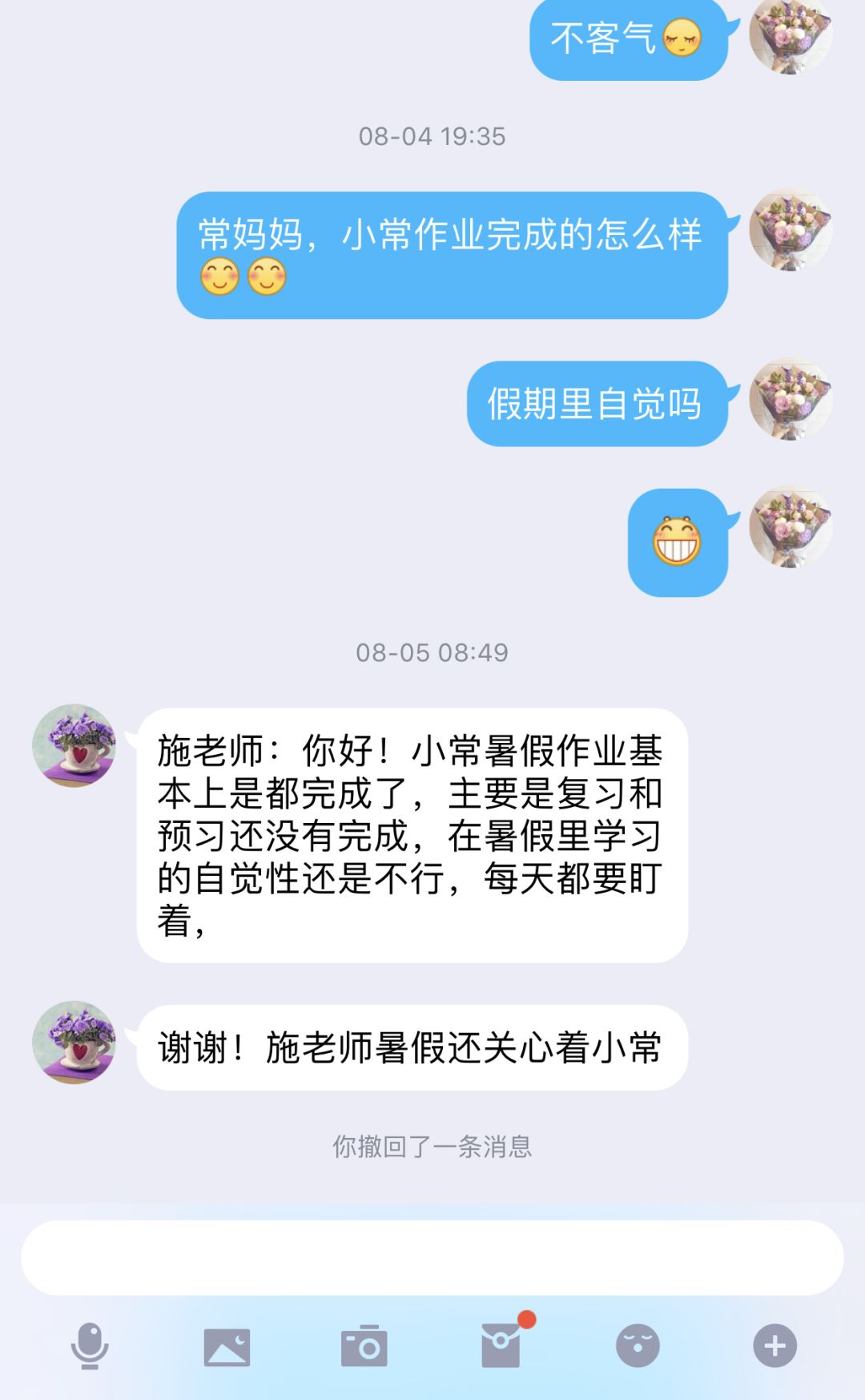Start a voice message with the microphone
The width and height of the screenshot is (865, 1400).
[x=90, y=1346]
